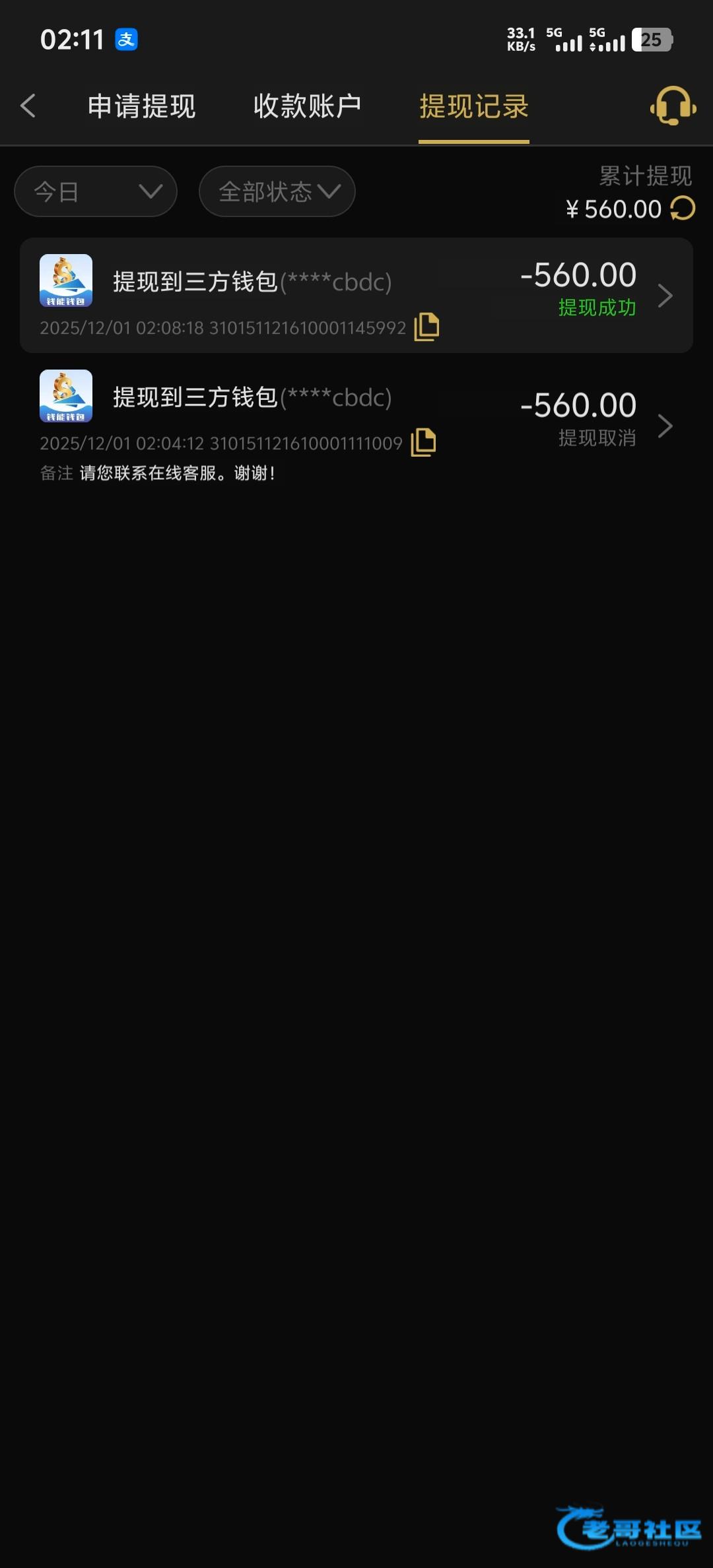
Task: Expand the 今日 date filter dropdown
Action: 96,191
